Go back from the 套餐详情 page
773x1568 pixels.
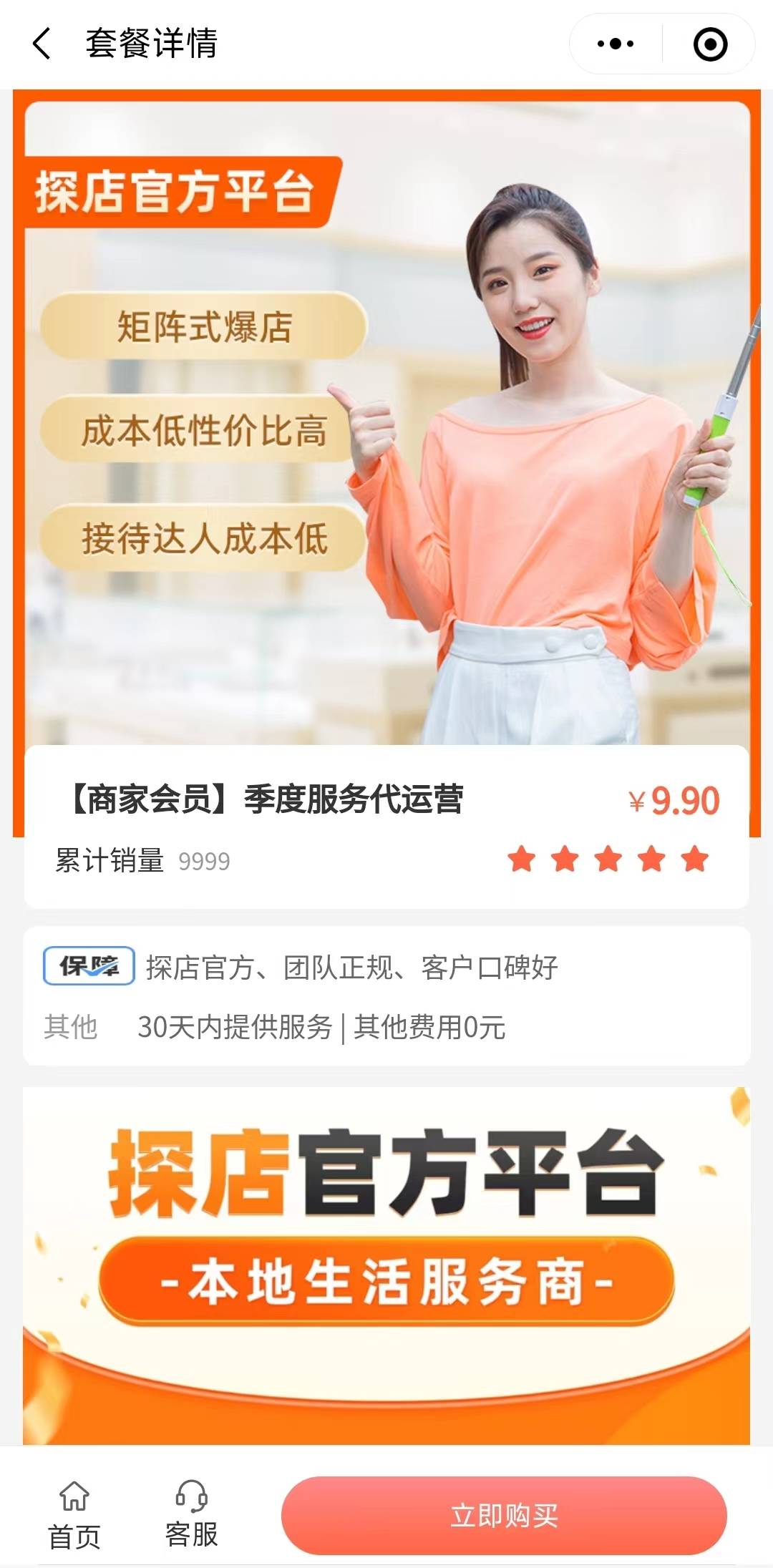click(43, 44)
